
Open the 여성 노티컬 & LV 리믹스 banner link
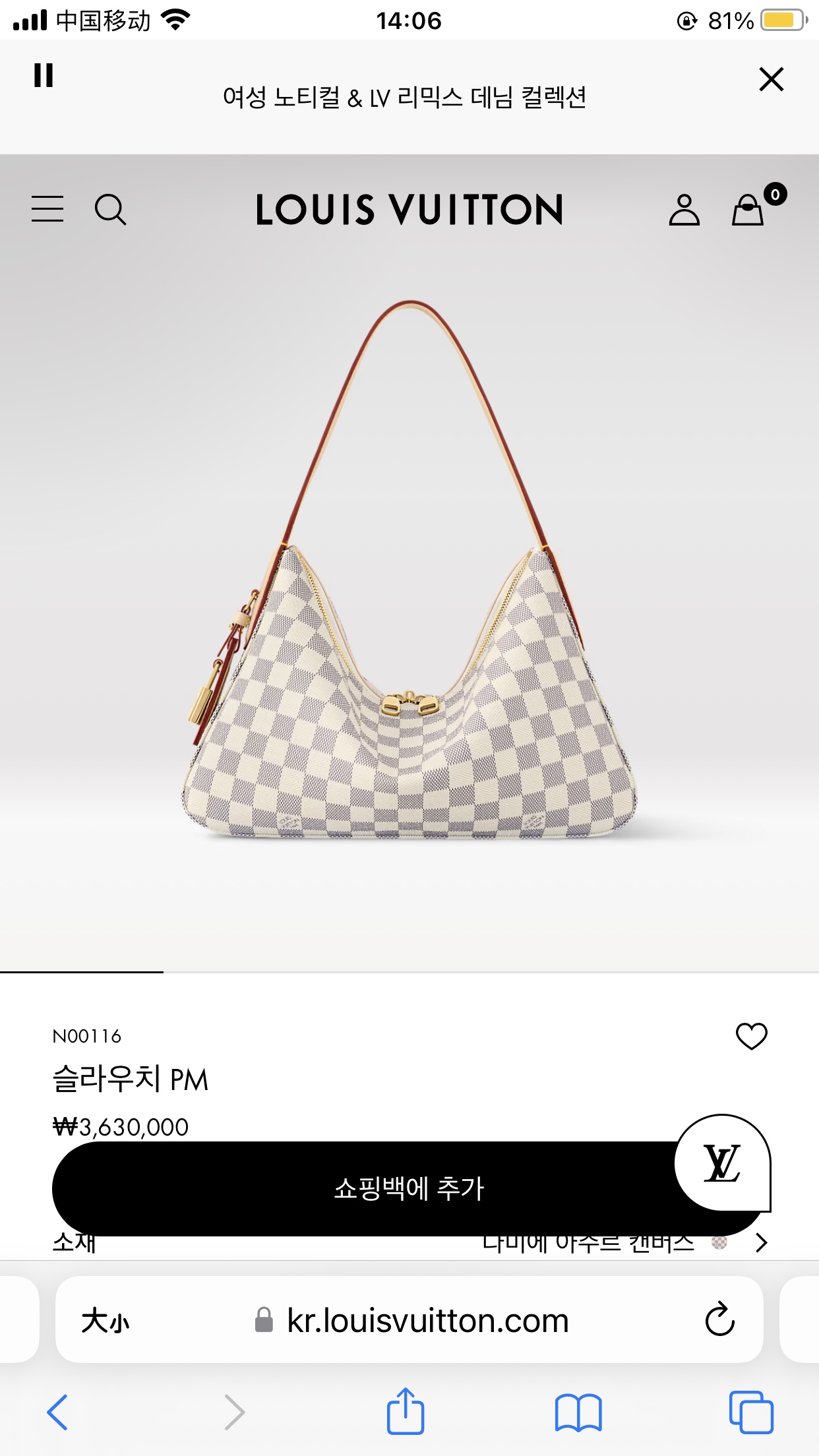[404, 98]
